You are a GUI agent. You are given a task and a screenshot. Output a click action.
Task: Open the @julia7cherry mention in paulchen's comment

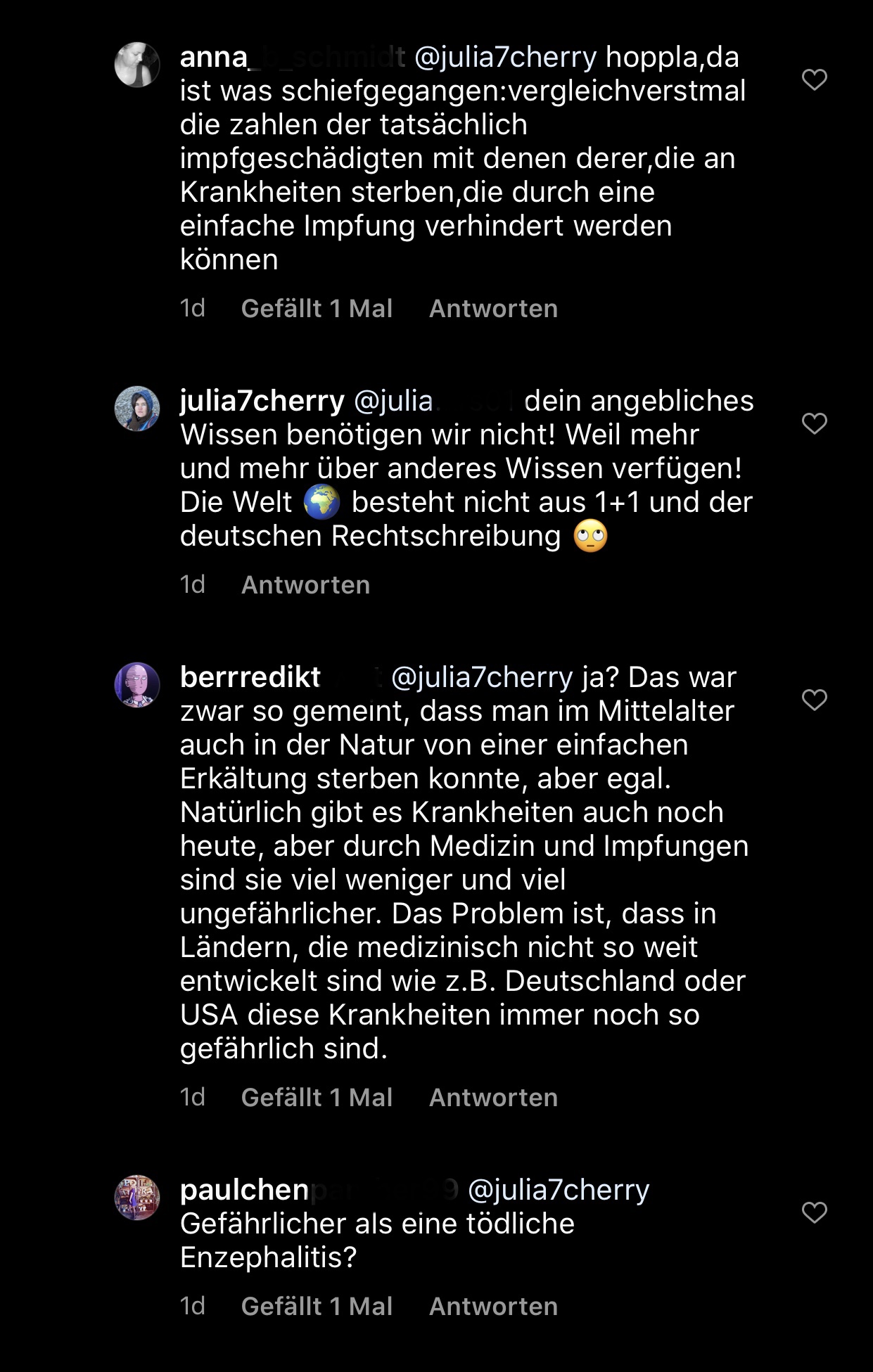(559, 1190)
